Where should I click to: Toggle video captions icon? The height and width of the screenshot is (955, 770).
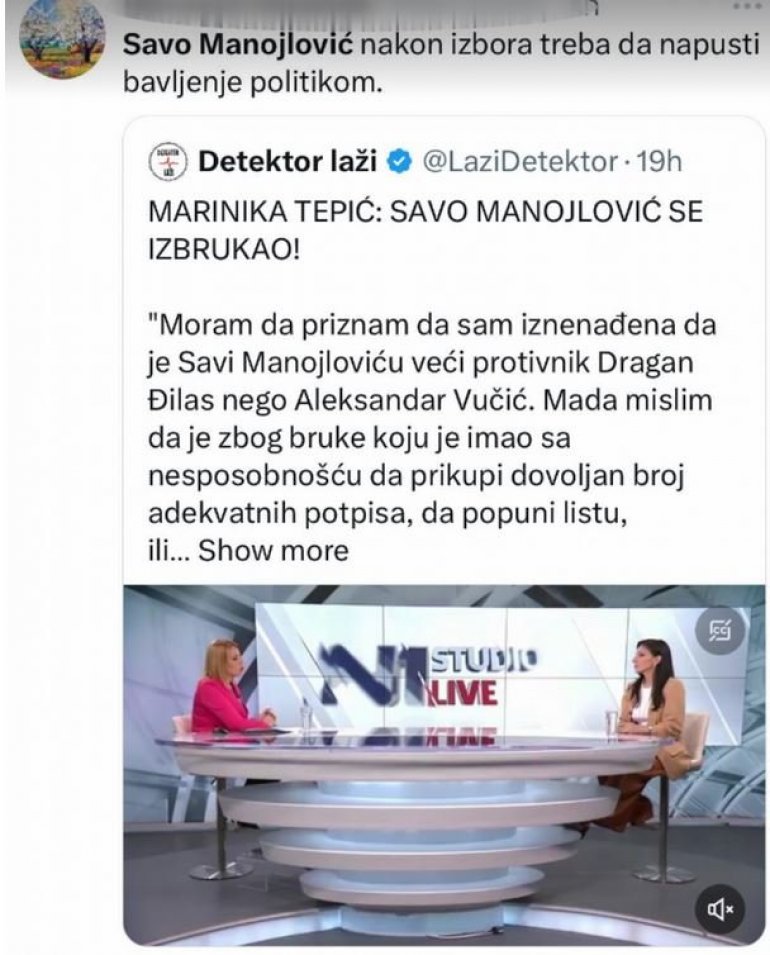click(719, 631)
